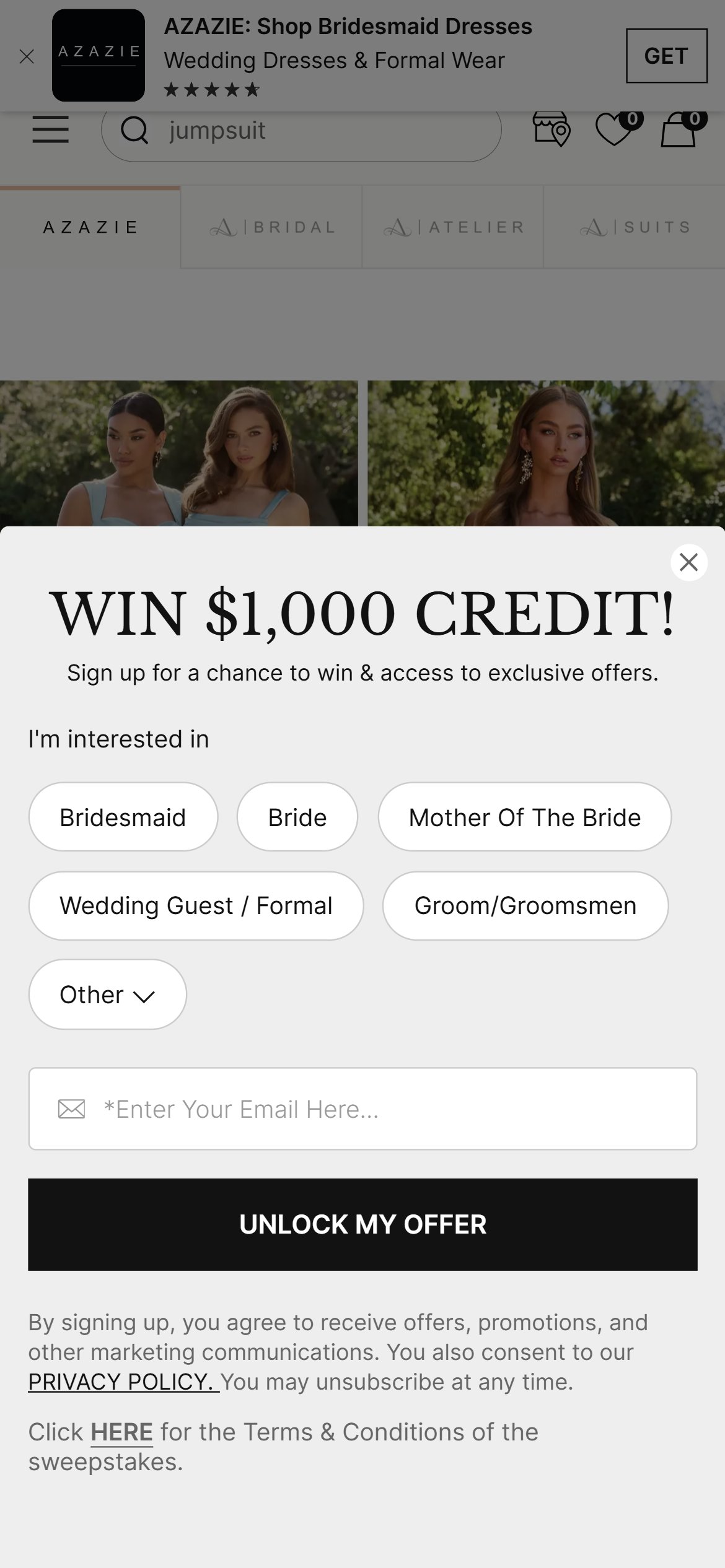Pick Mother Of The Bride chip
Image resolution: width=725 pixels, height=1568 pixels.
525,817
